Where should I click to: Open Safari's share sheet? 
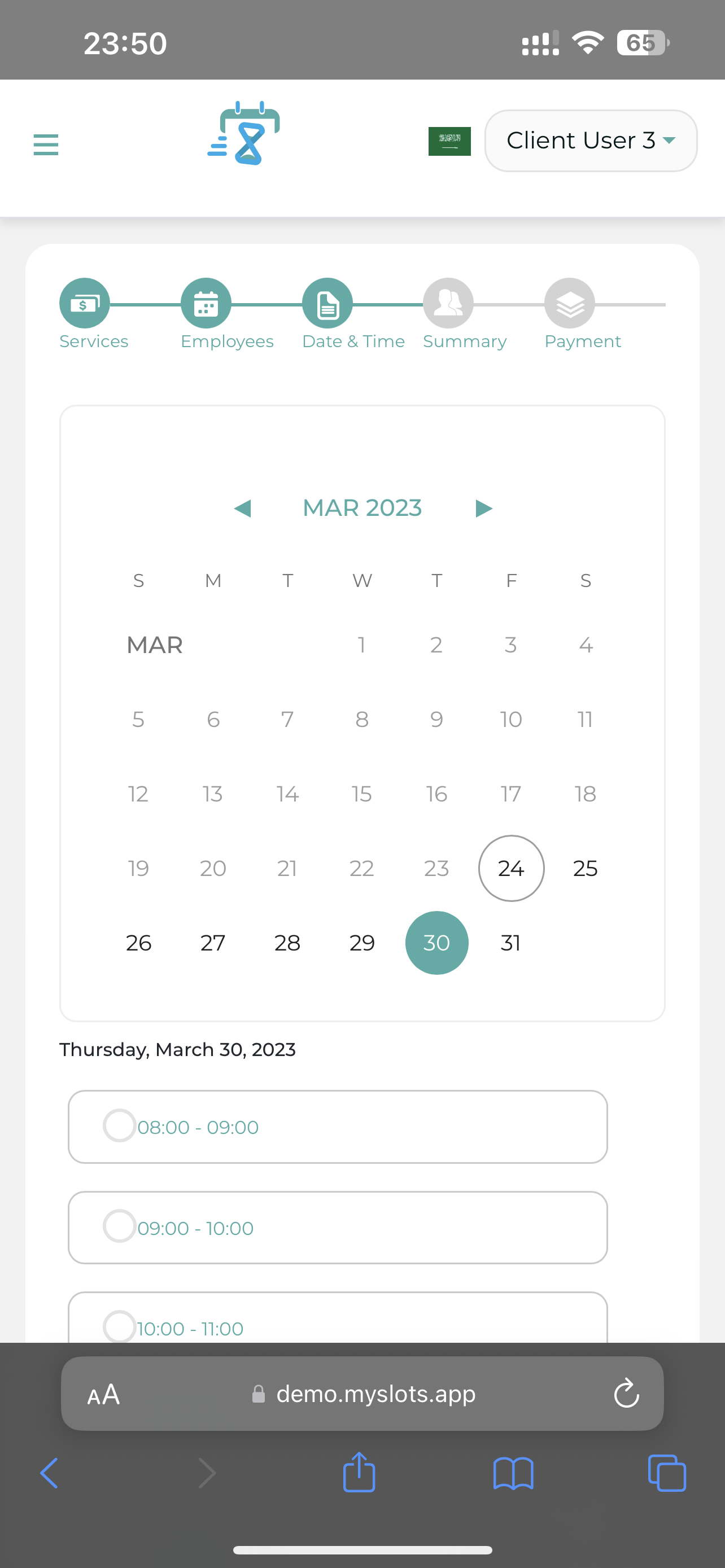359,1472
